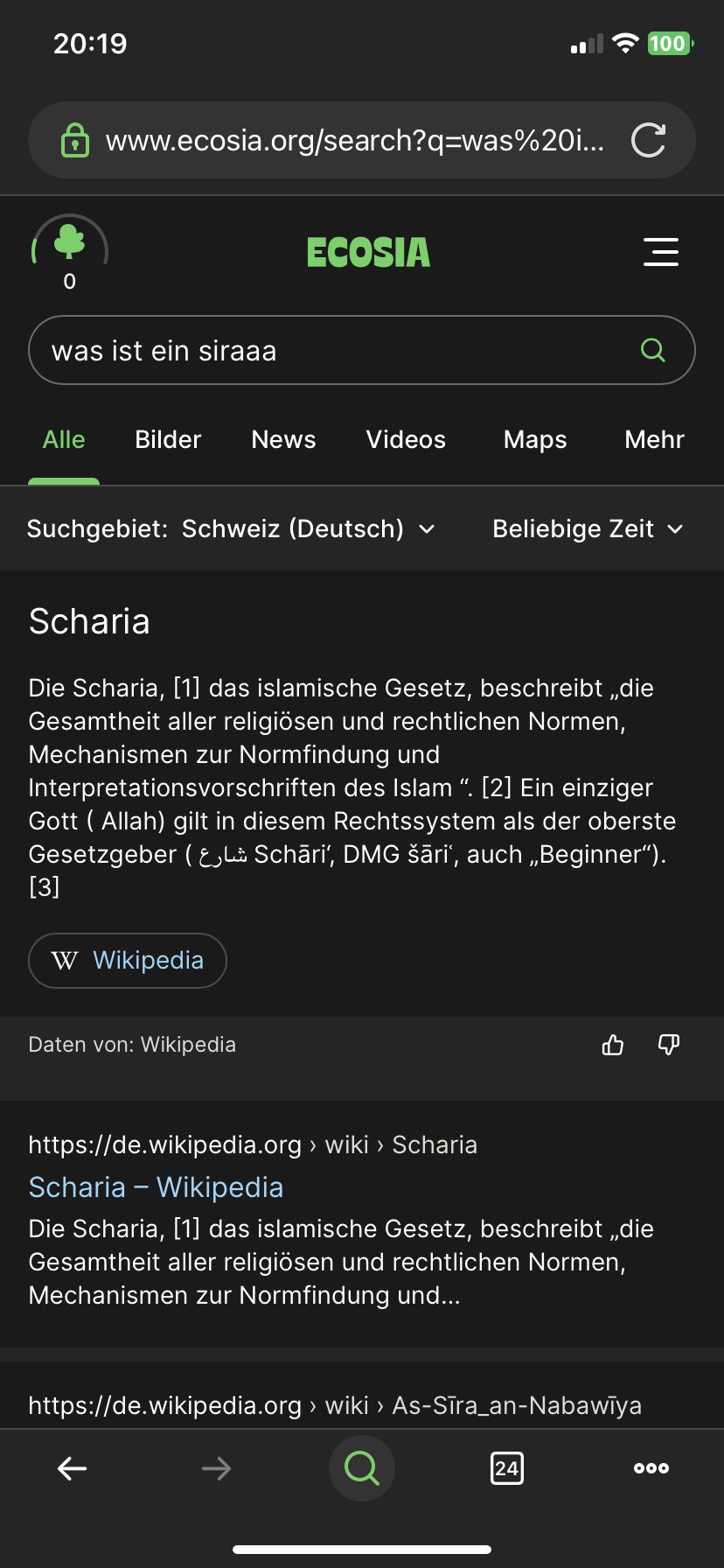
Task: Open the Wikipedia chip under Scharia
Action: coord(128,961)
